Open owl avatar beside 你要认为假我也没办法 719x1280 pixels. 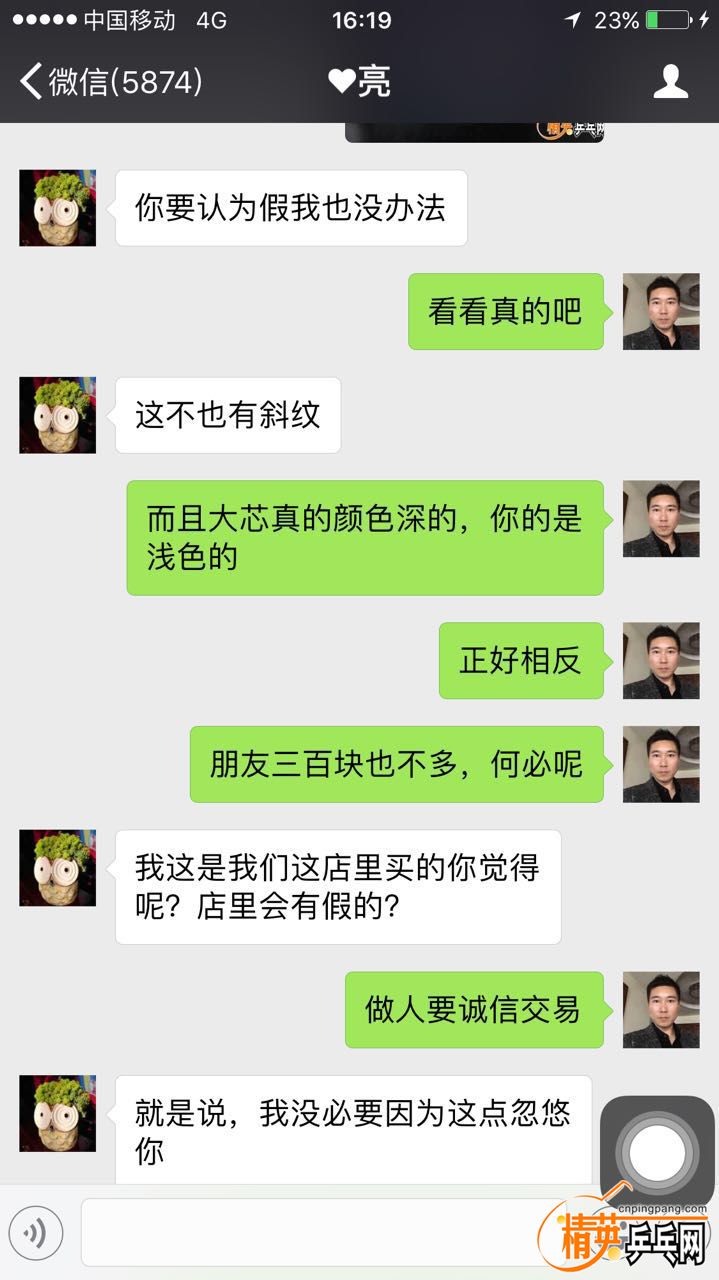click(58, 208)
